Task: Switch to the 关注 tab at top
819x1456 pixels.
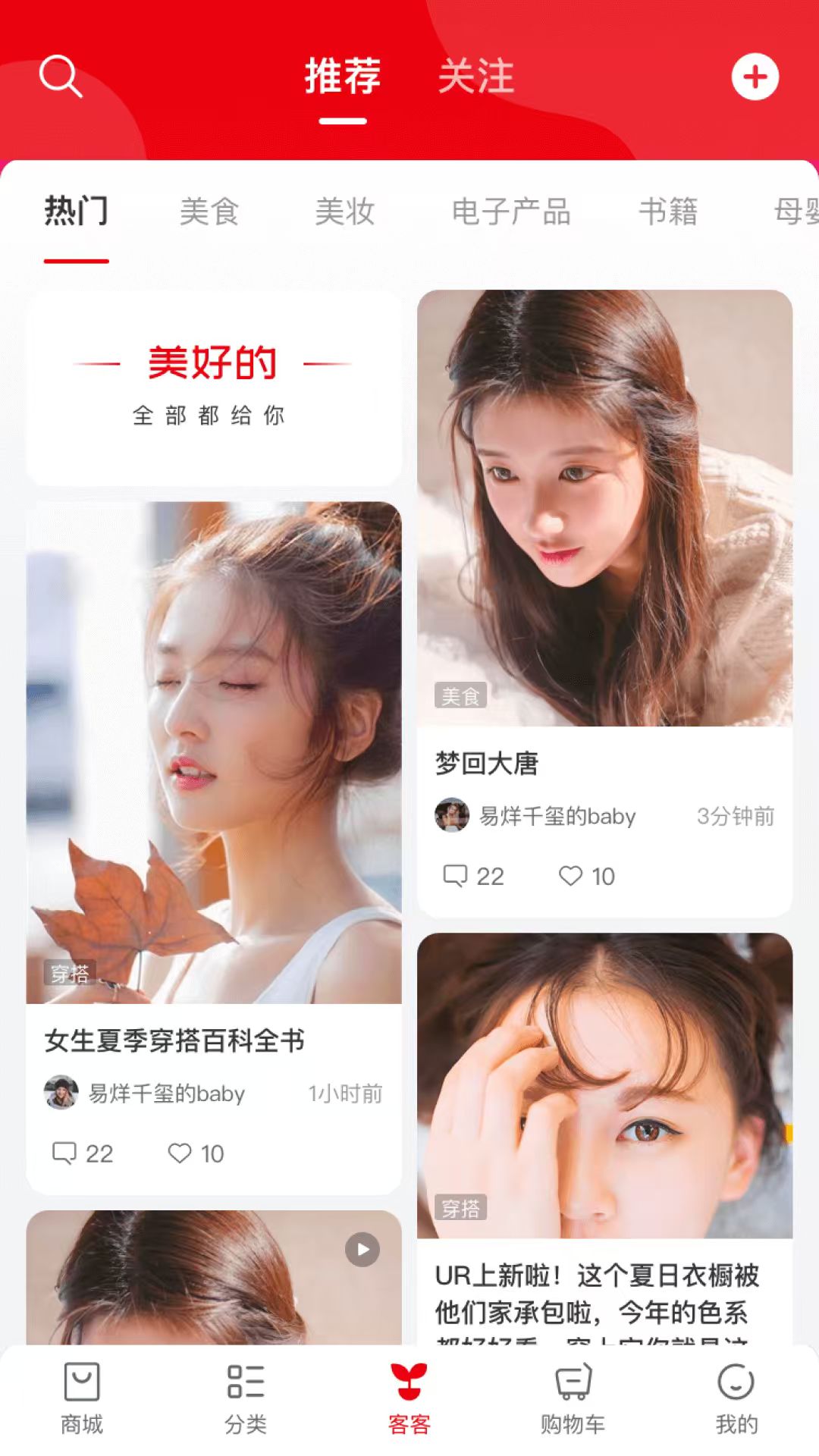Action: coord(479,76)
